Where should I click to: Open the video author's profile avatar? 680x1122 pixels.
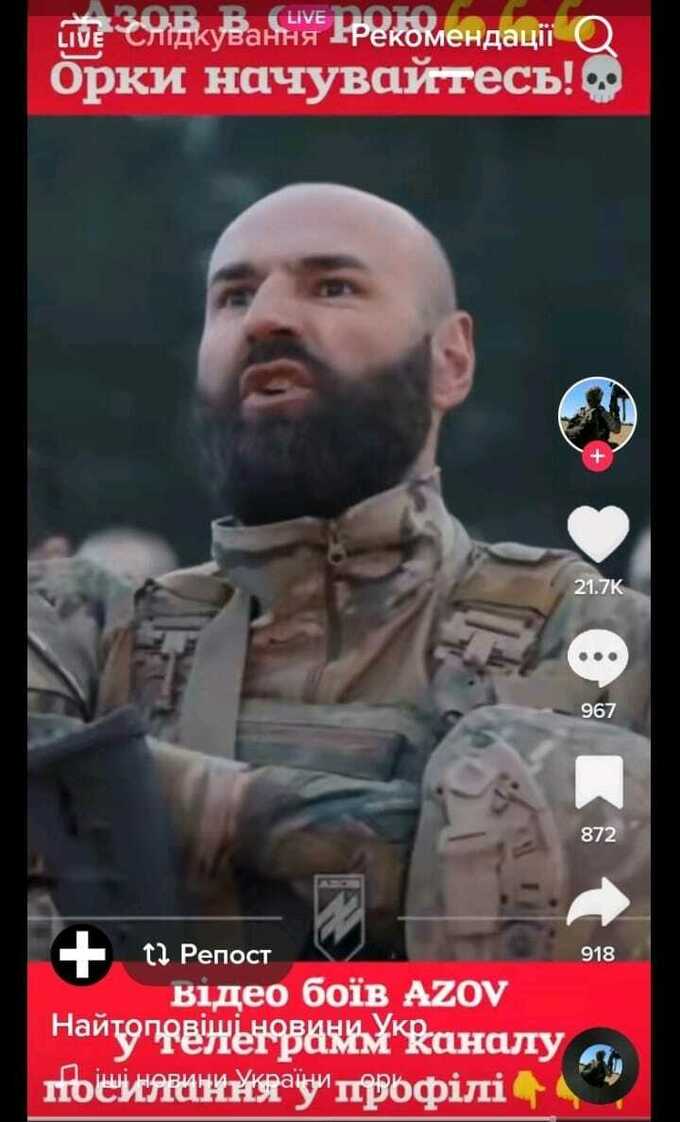(x=597, y=415)
